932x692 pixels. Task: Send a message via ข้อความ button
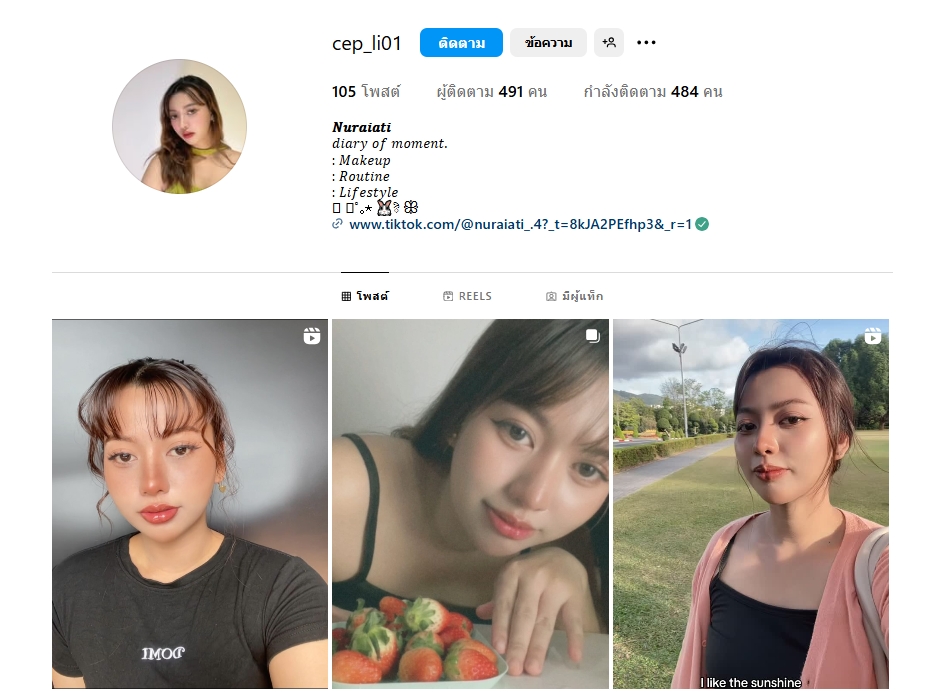pyautogui.click(x=548, y=43)
